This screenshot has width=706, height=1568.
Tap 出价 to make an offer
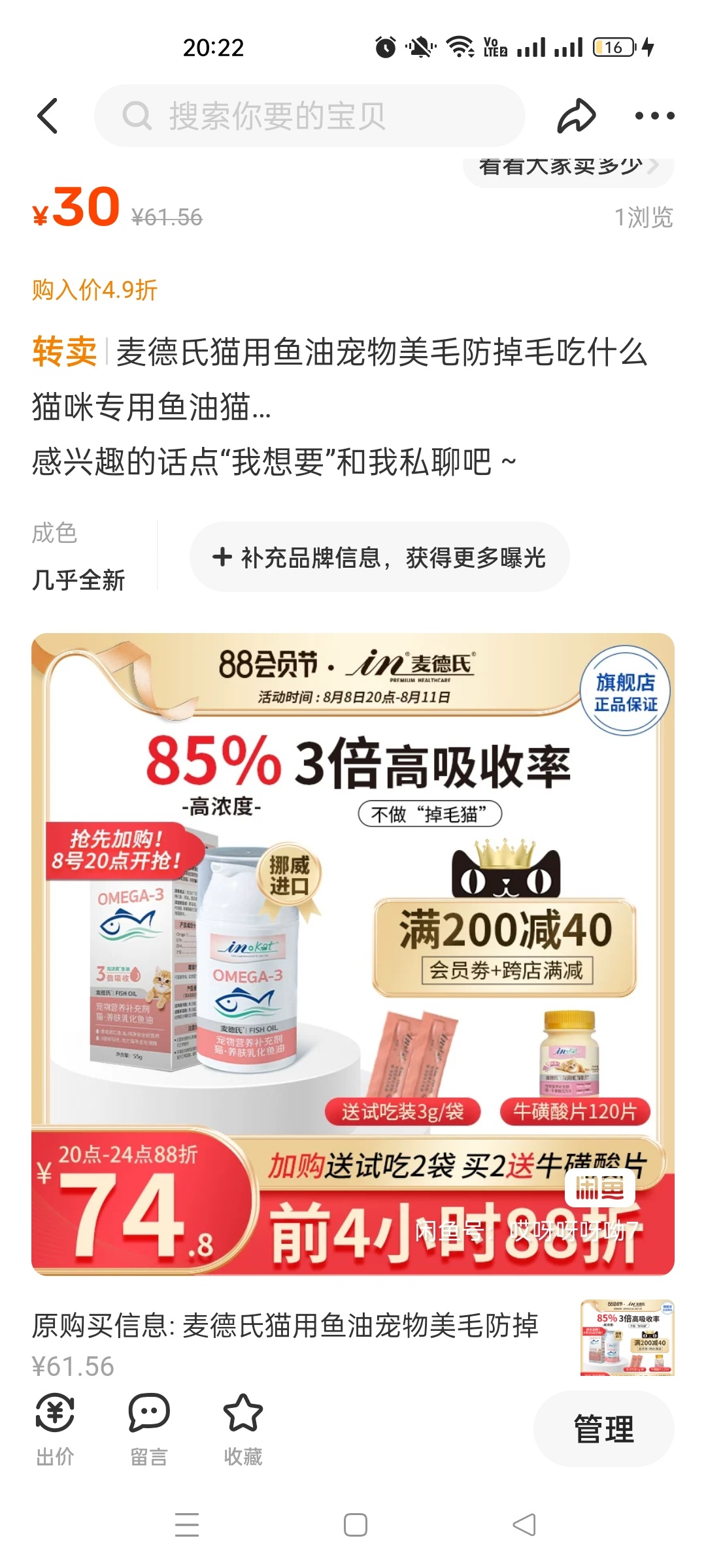[55, 1429]
